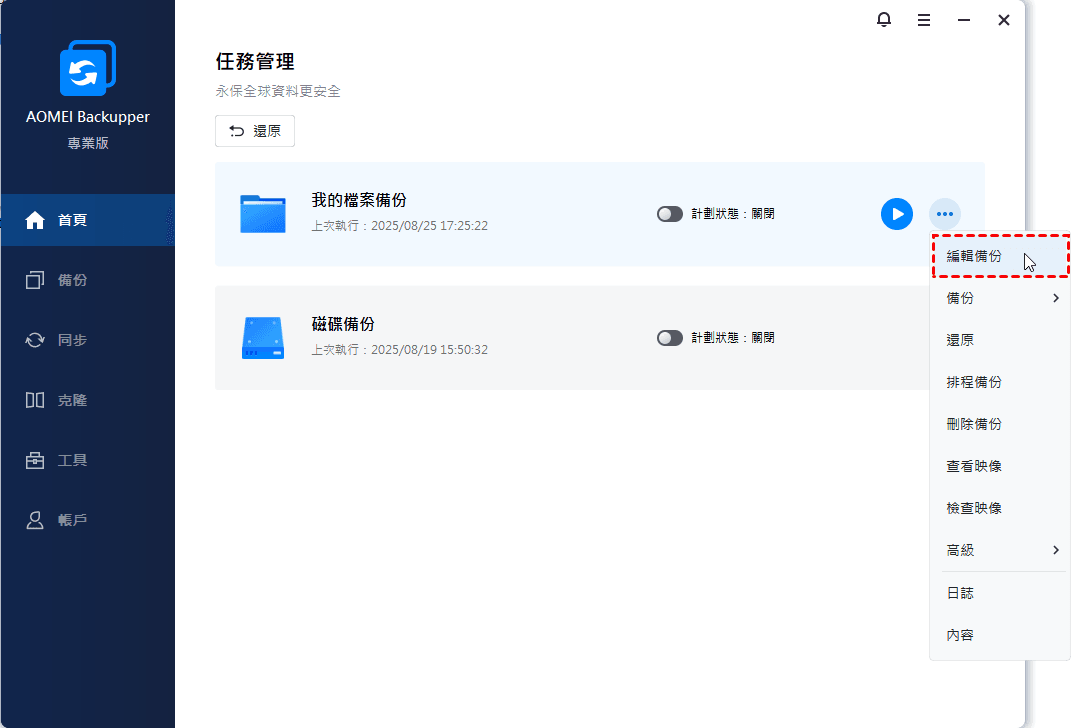Open 日誌 from the menu

[961, 593]
